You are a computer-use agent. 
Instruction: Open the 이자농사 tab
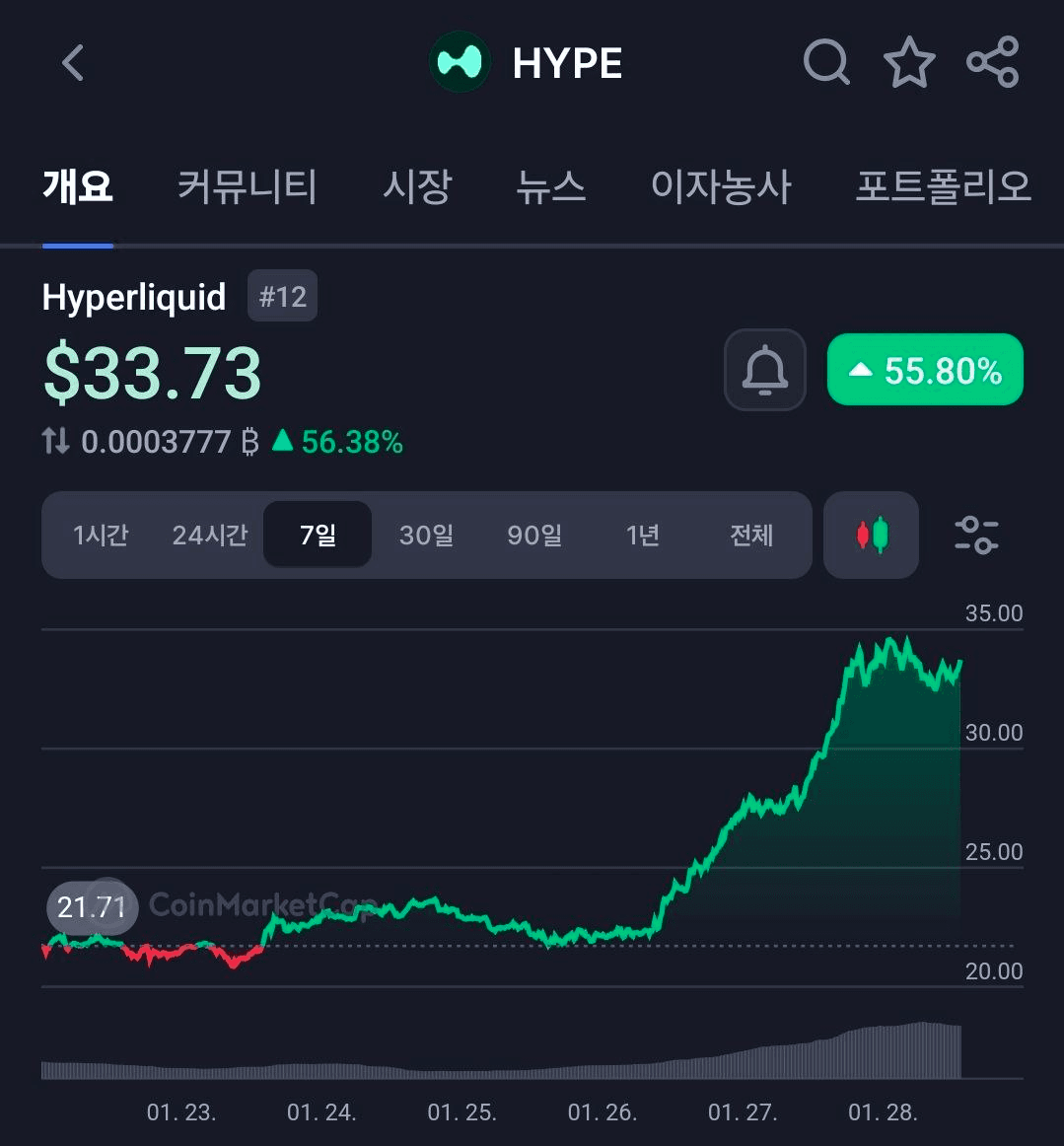pyautogui.click(x=721, y=186)
